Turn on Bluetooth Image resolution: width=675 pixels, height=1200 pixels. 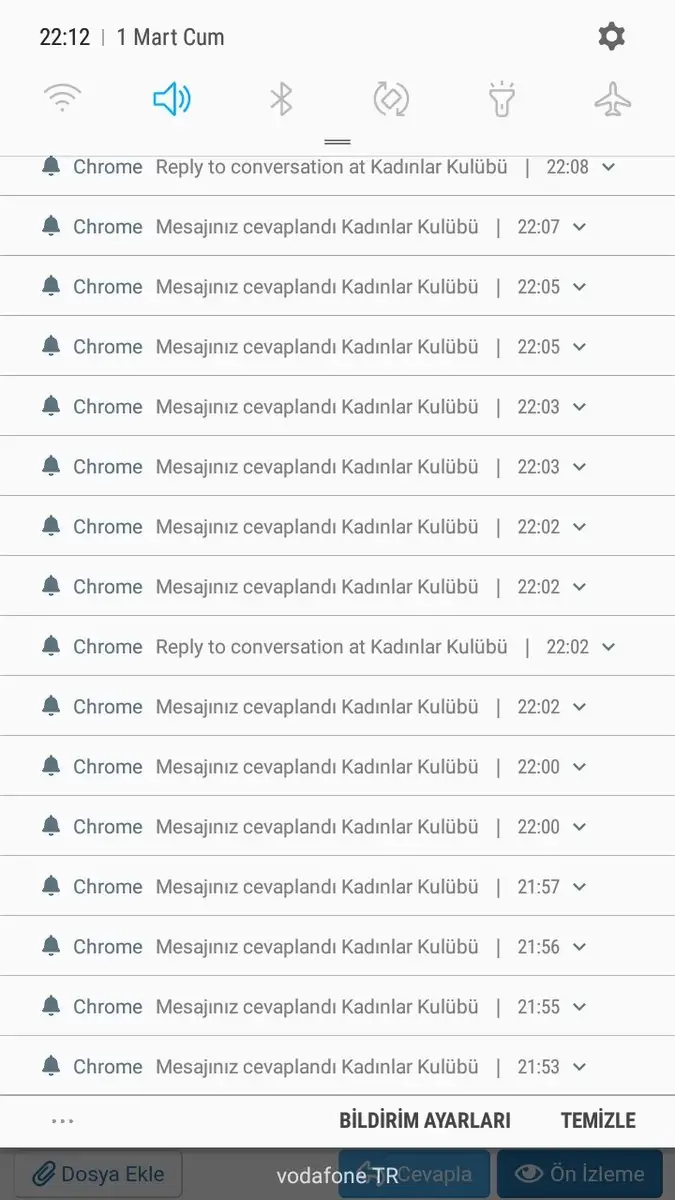point(281,99)
